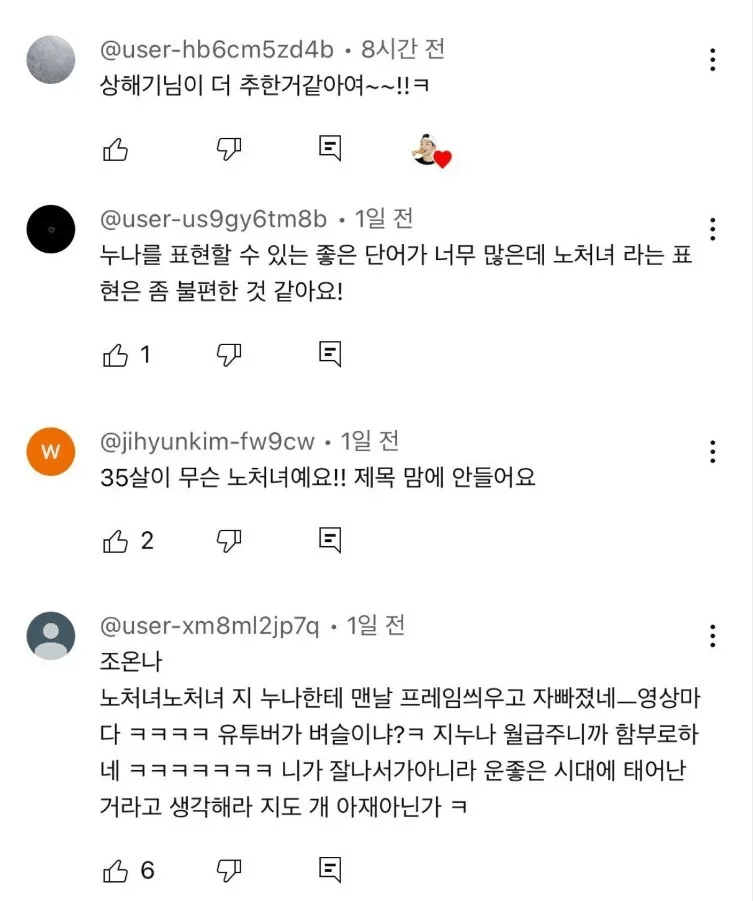This screenshot has height=901, width=753.
Task: Dislike the comment by @user-xm8ml2jp7q
Action: (x=230, y=870)
